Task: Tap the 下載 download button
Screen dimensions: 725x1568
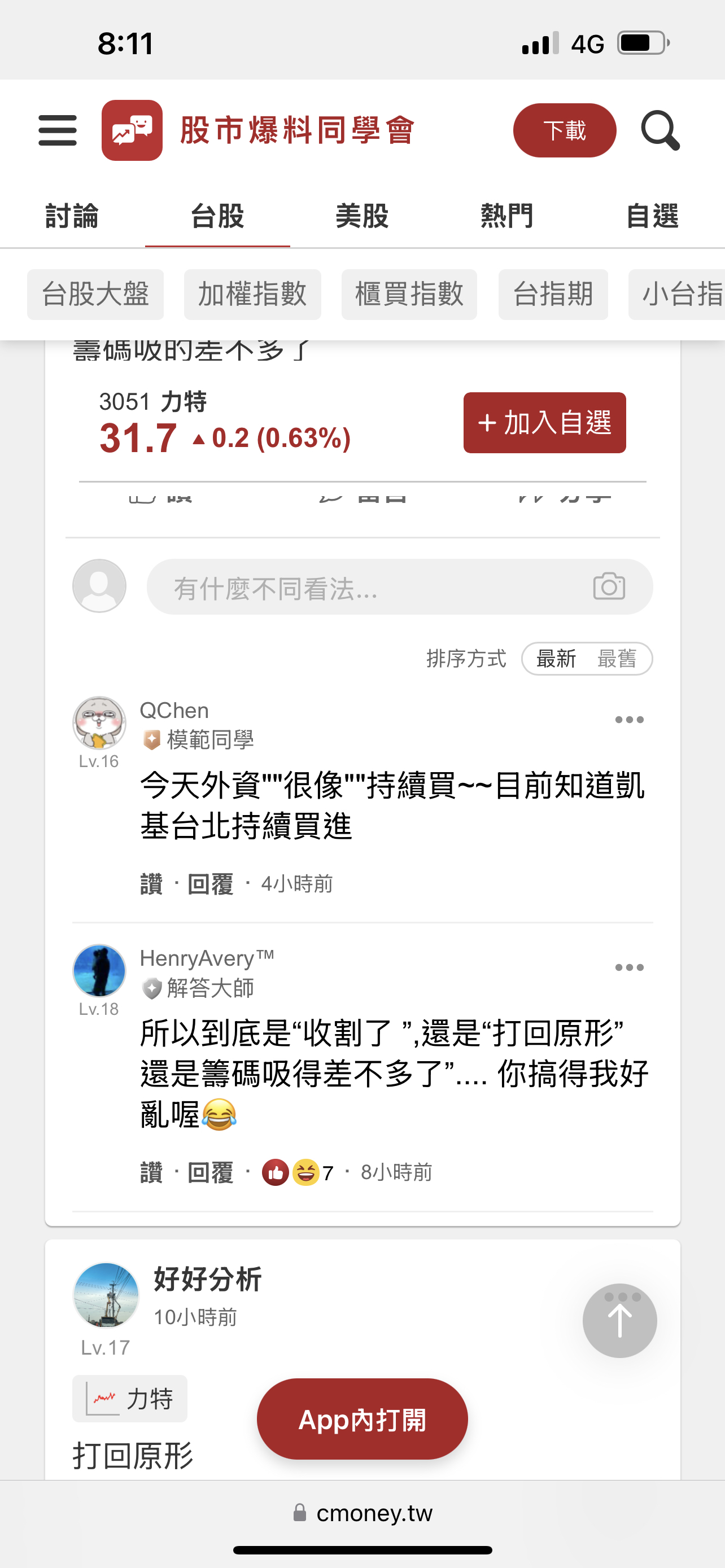Action: (x=564, y=130)
